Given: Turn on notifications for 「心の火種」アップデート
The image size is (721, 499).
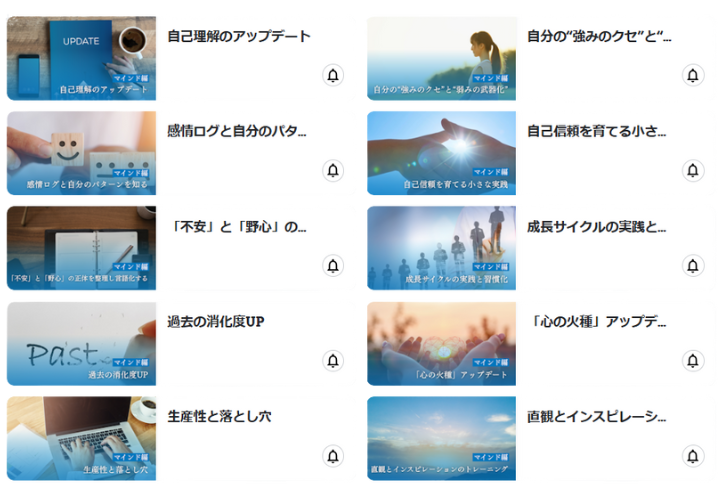Looking at the screenshot, I should [693, 360].
